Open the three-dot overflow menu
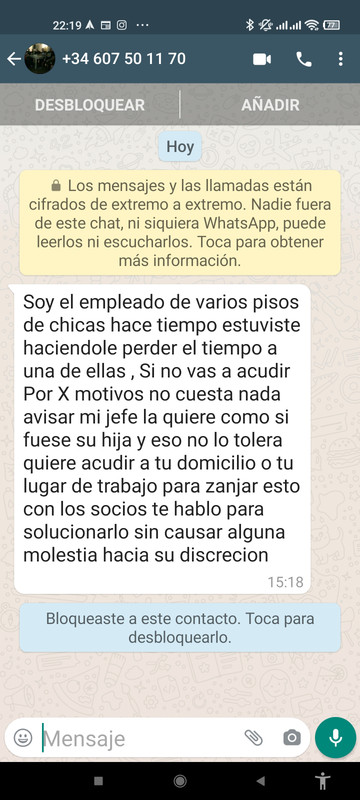 point(341,59)
